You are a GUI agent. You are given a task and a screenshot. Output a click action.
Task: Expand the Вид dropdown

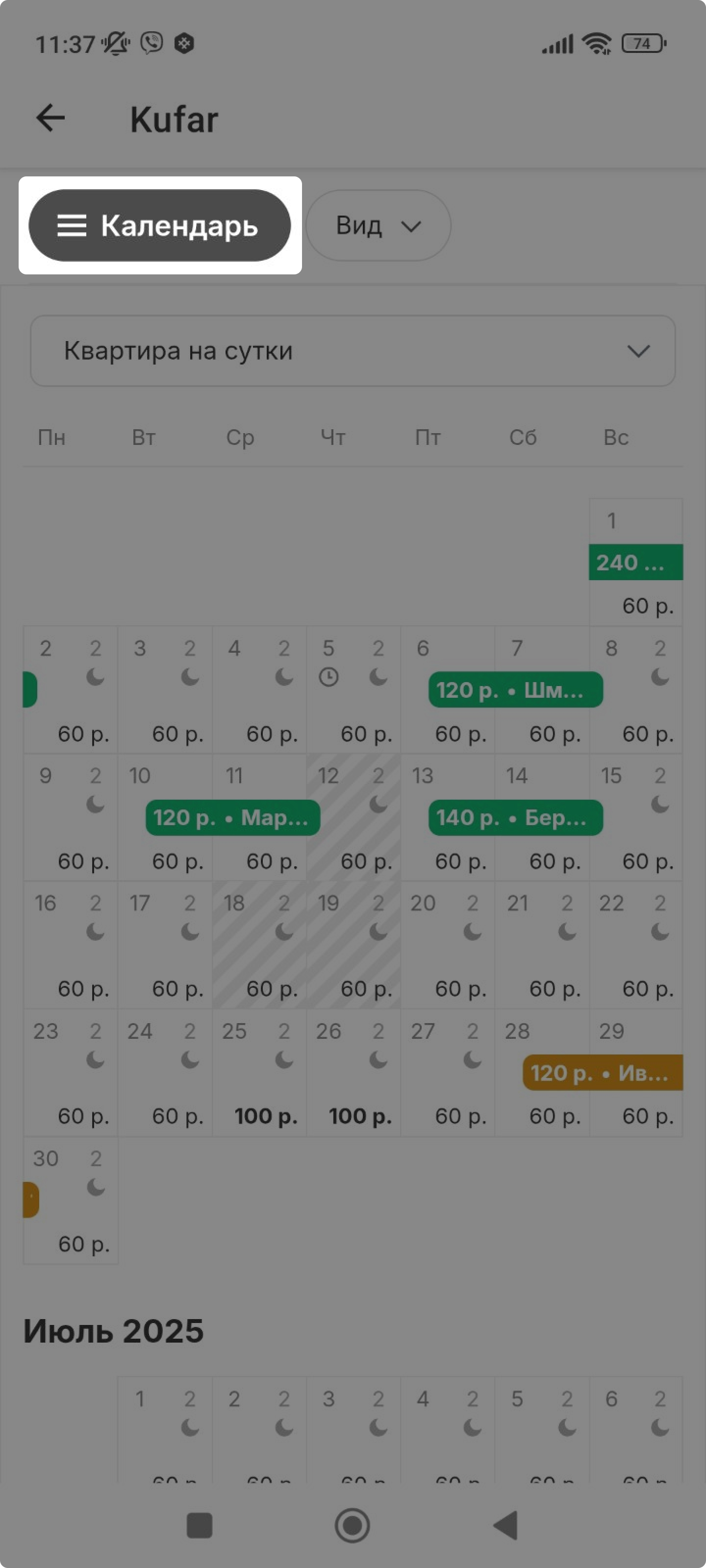coord(378,226)
